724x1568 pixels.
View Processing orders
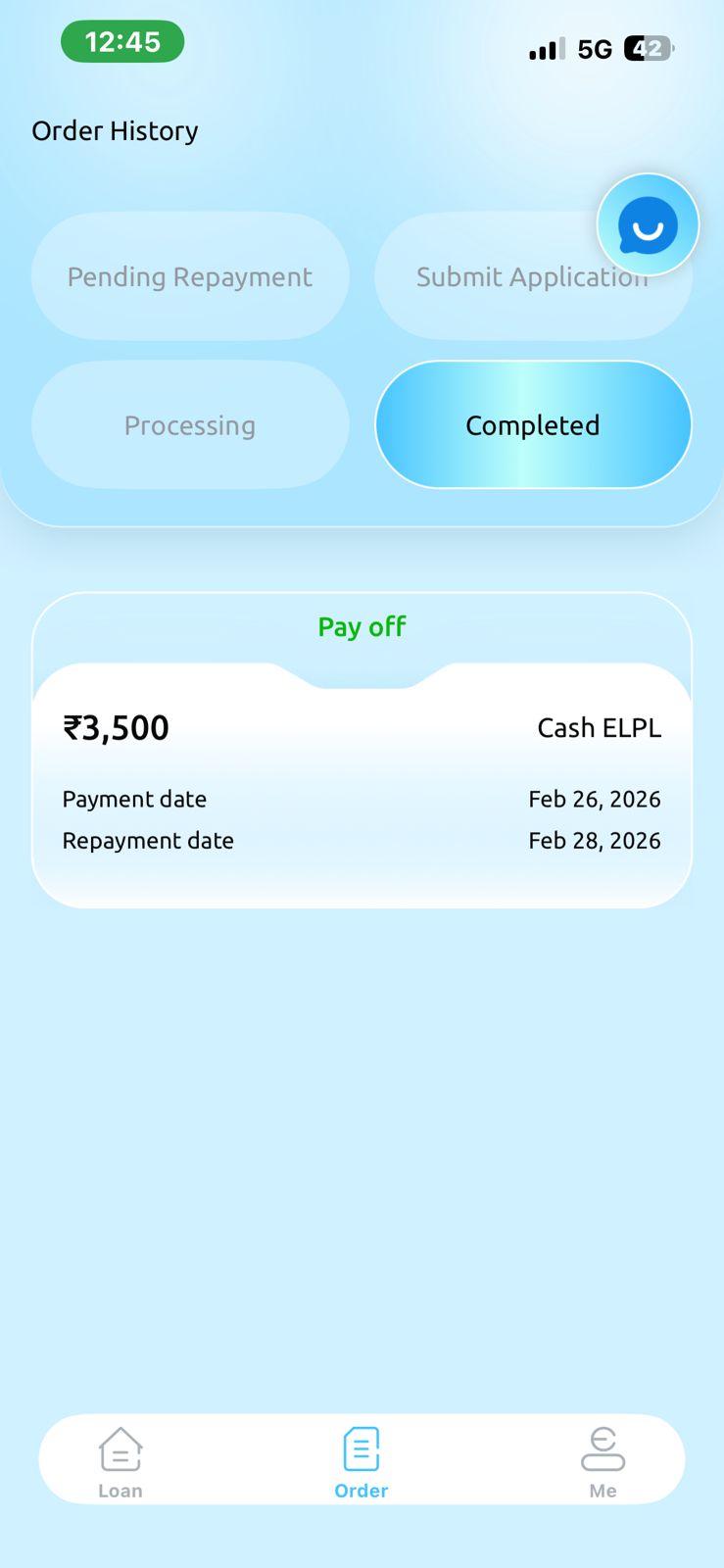pyautogui.click(x=190, y=425)
